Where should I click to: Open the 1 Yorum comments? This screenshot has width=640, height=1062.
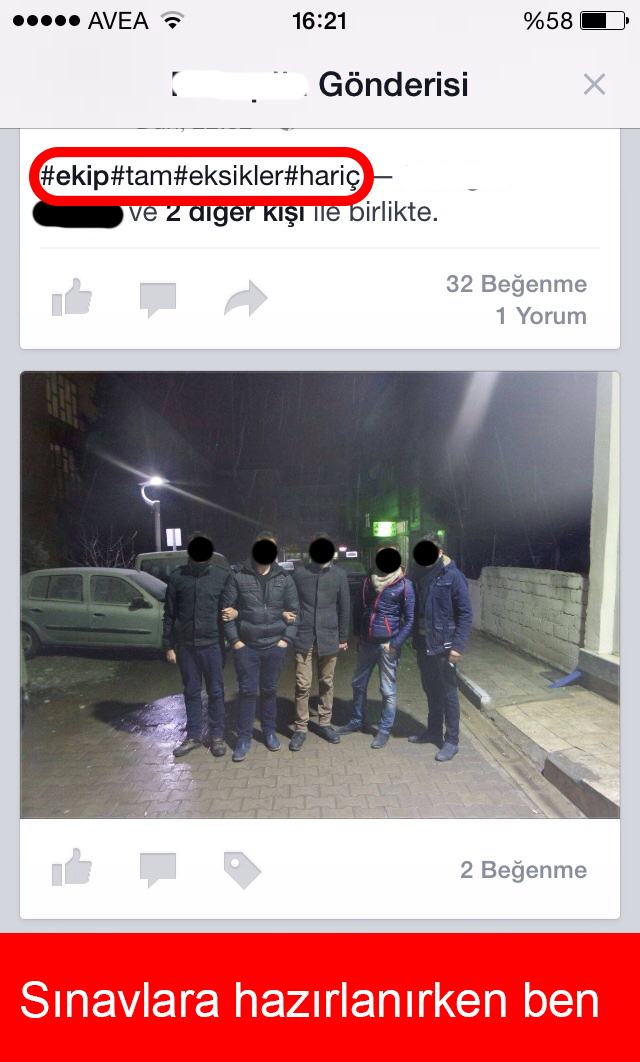coord(541,316)
